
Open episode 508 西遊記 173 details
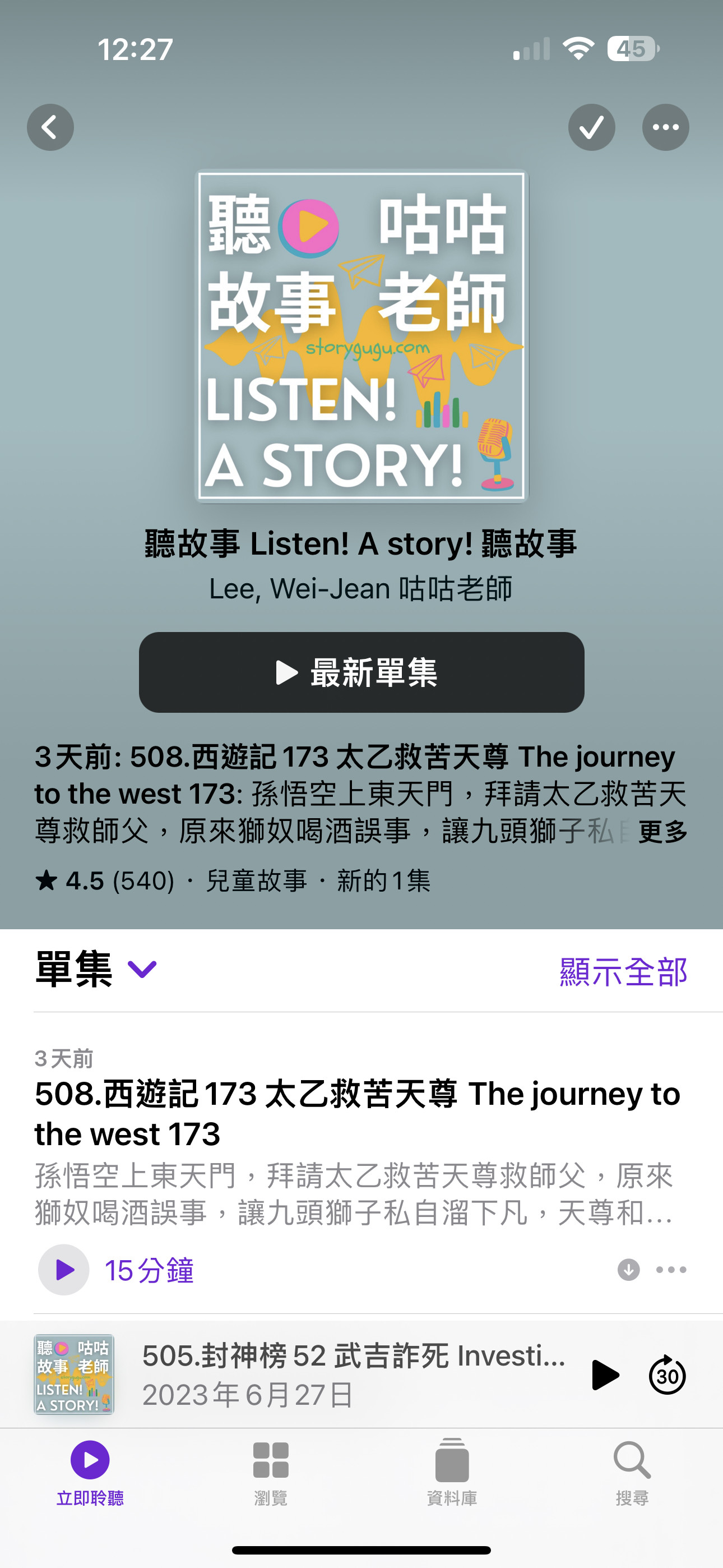pos(358,1113)
